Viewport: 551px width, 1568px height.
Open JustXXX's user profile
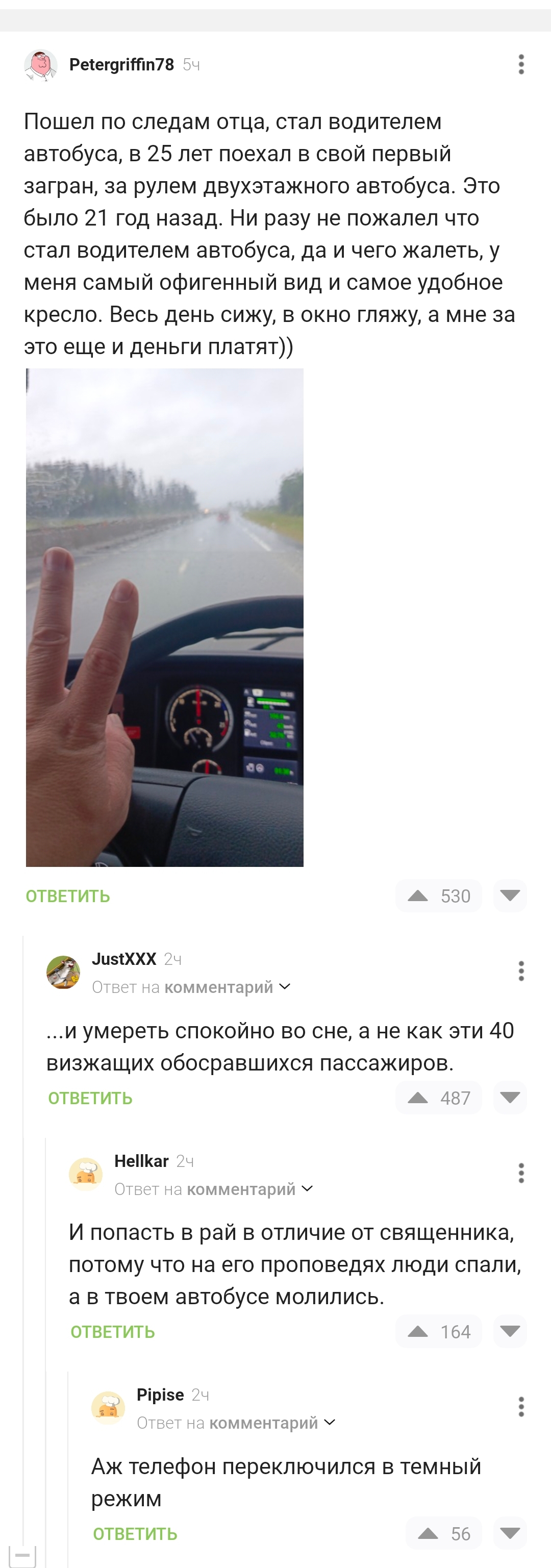124,959
